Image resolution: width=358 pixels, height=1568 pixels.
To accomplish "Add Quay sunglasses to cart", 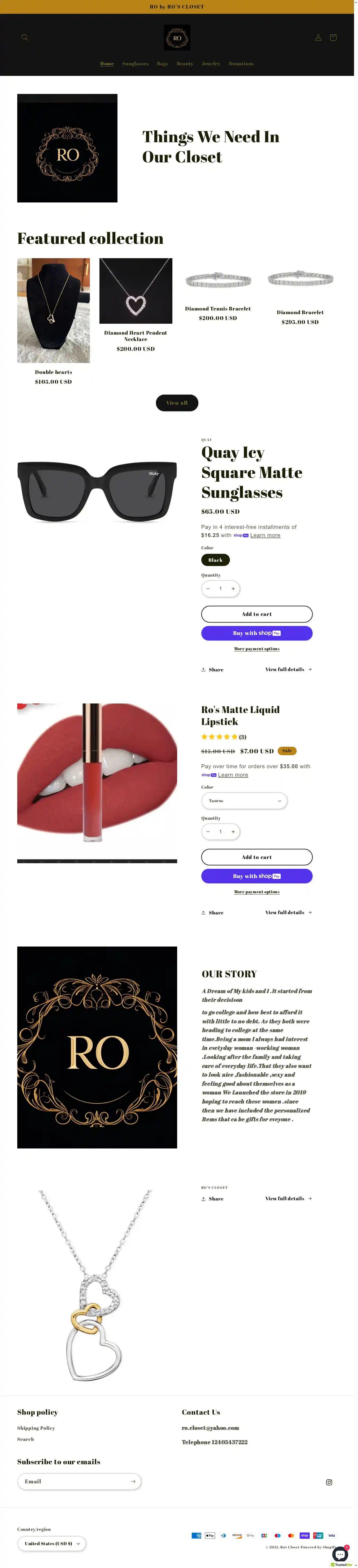I will pos(256,614).
